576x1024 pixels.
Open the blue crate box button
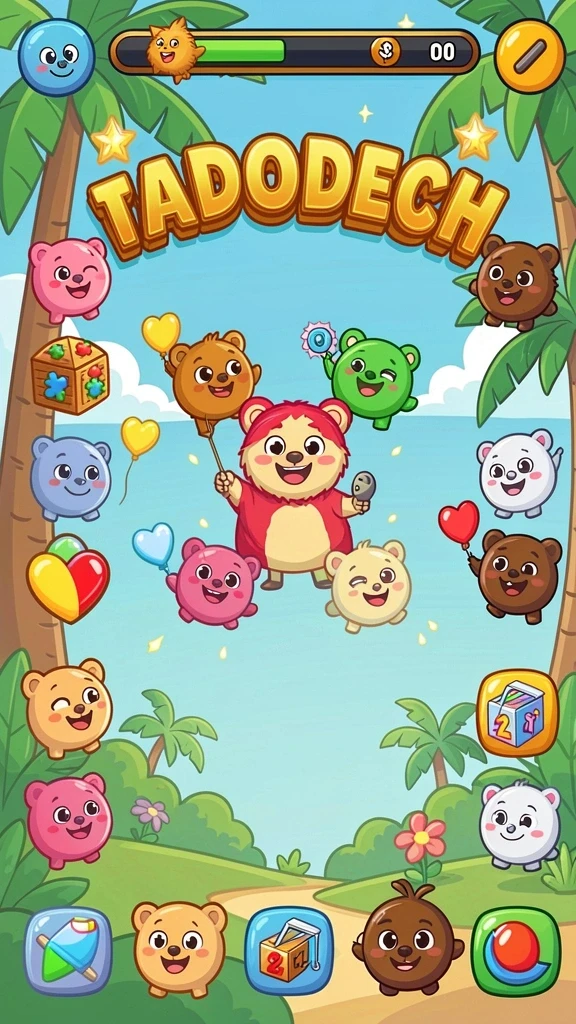[289, 950]
